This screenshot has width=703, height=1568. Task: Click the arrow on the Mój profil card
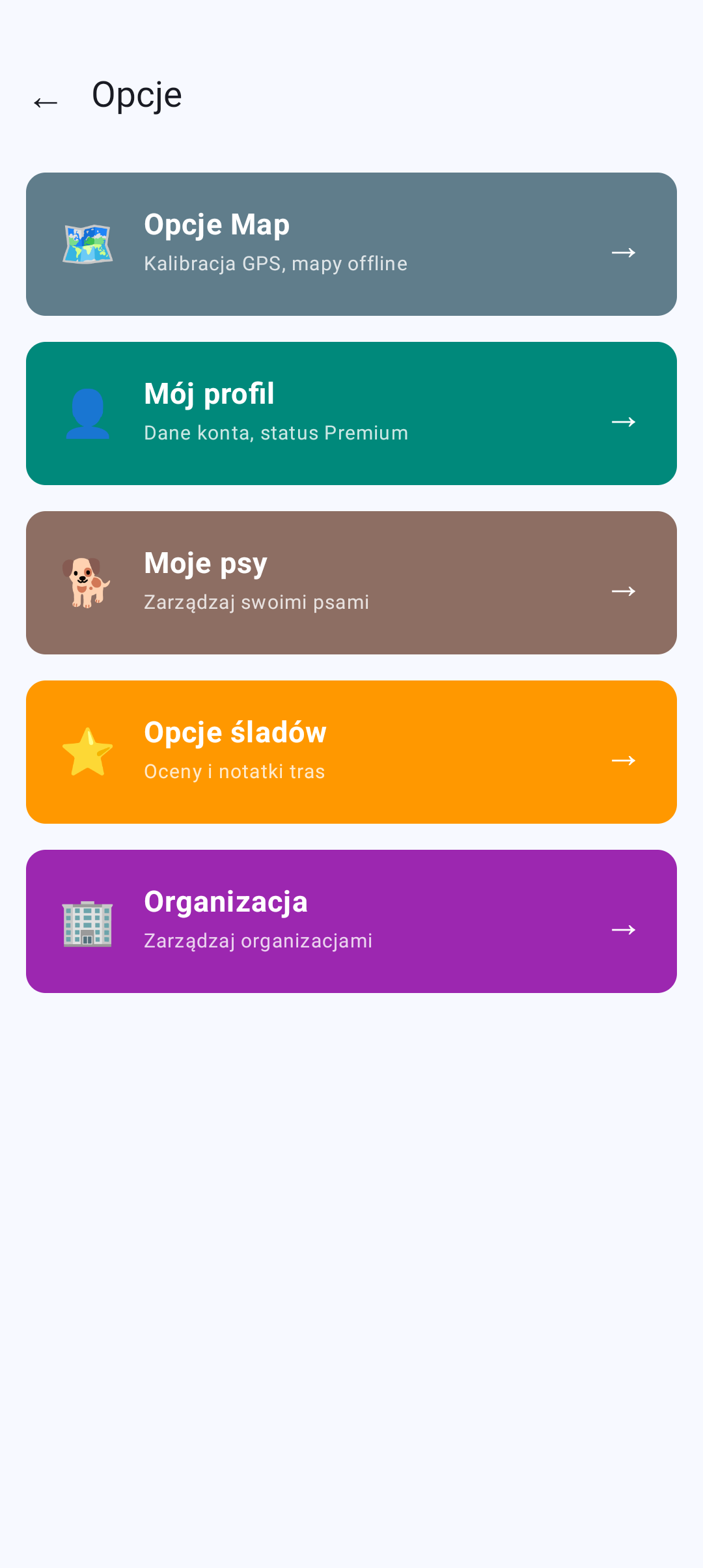(624, 422)
